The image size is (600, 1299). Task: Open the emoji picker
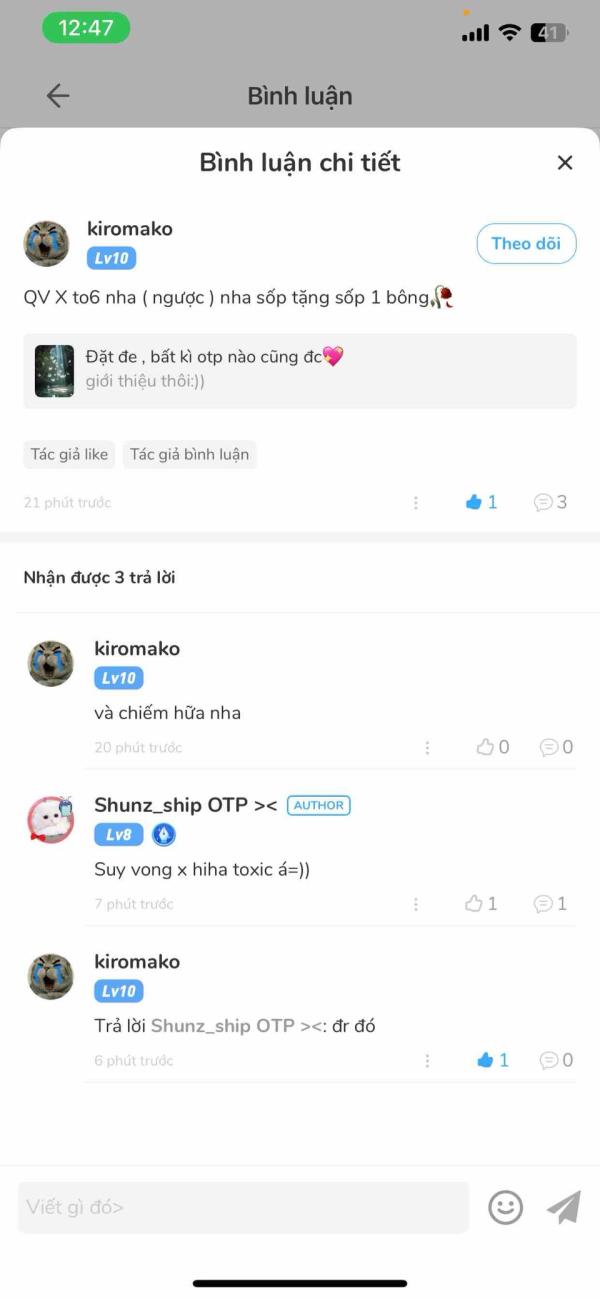[x=505, y=1207]
